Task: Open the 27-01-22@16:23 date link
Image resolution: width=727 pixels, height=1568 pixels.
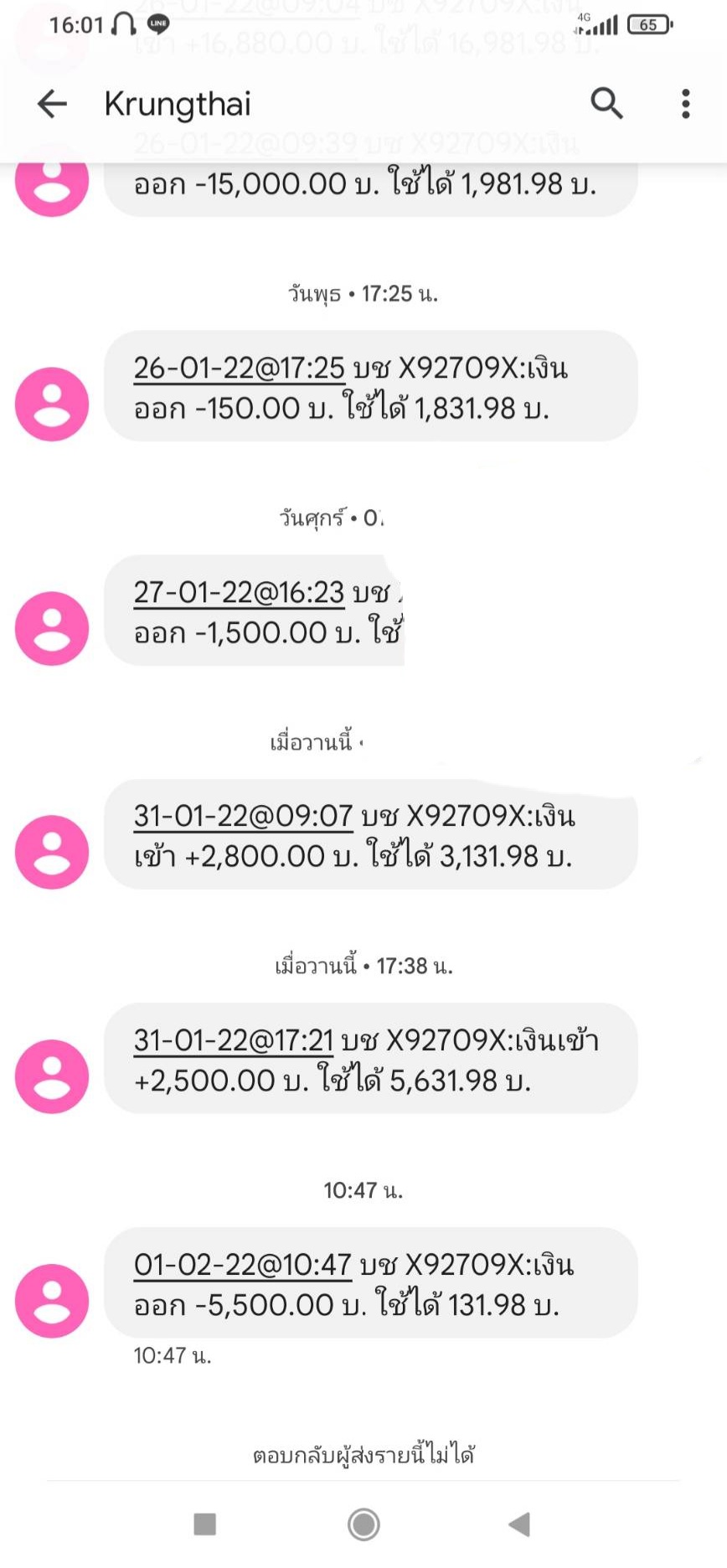Action: click(240, 592)
